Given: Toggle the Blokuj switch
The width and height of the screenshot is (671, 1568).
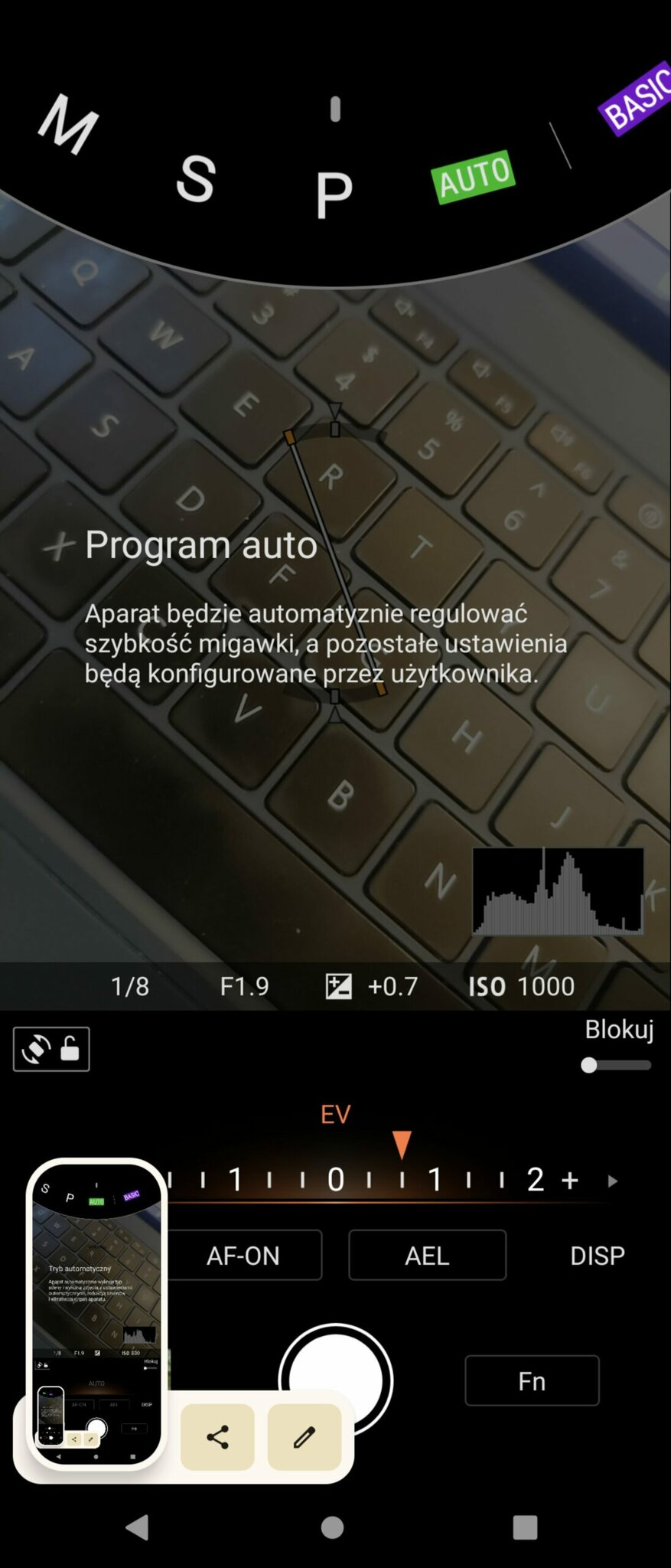Looking at the screenshot, I should tap(615, 1065).
